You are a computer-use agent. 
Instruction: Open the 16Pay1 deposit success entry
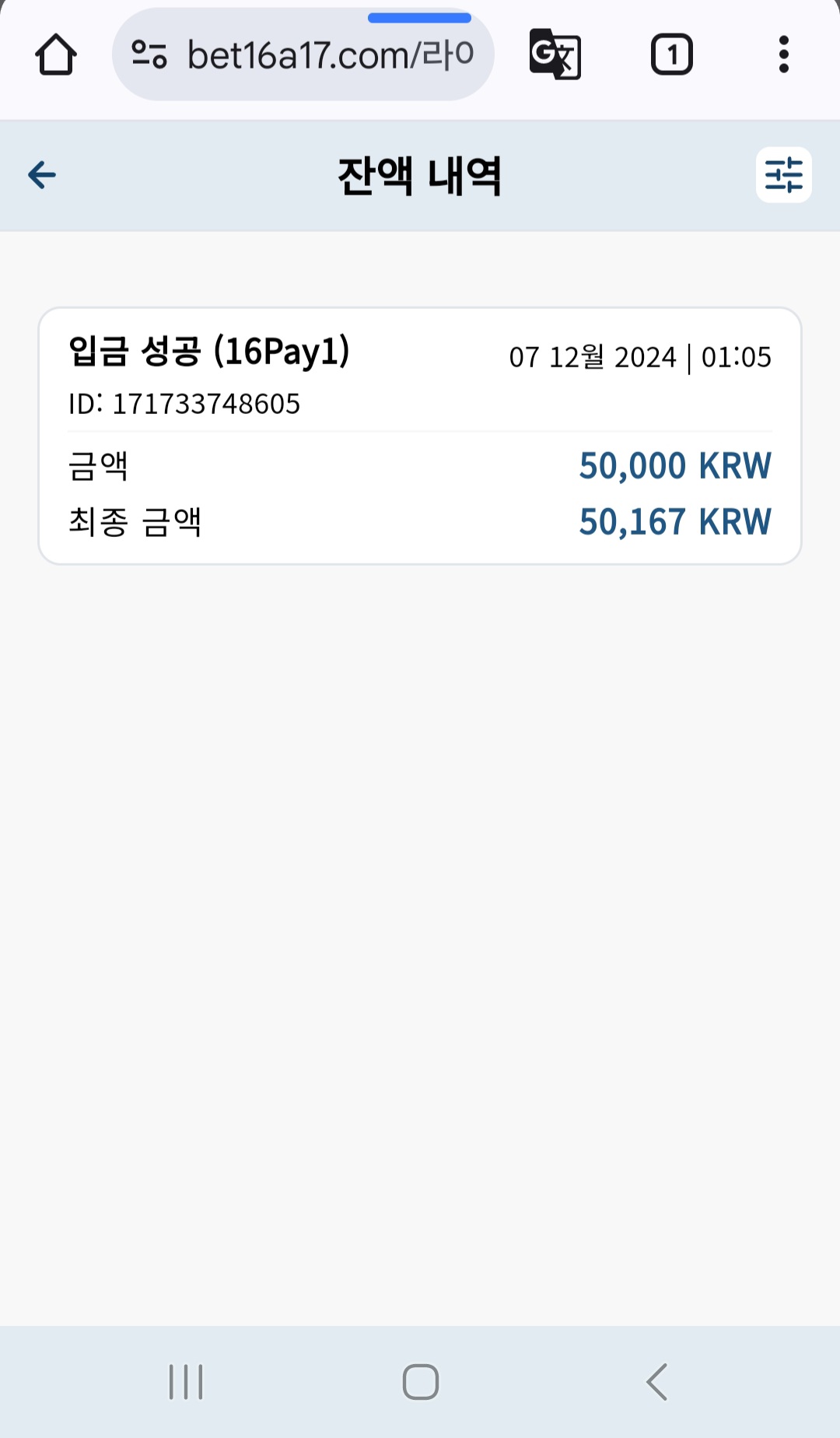click(x=420, y=436)
